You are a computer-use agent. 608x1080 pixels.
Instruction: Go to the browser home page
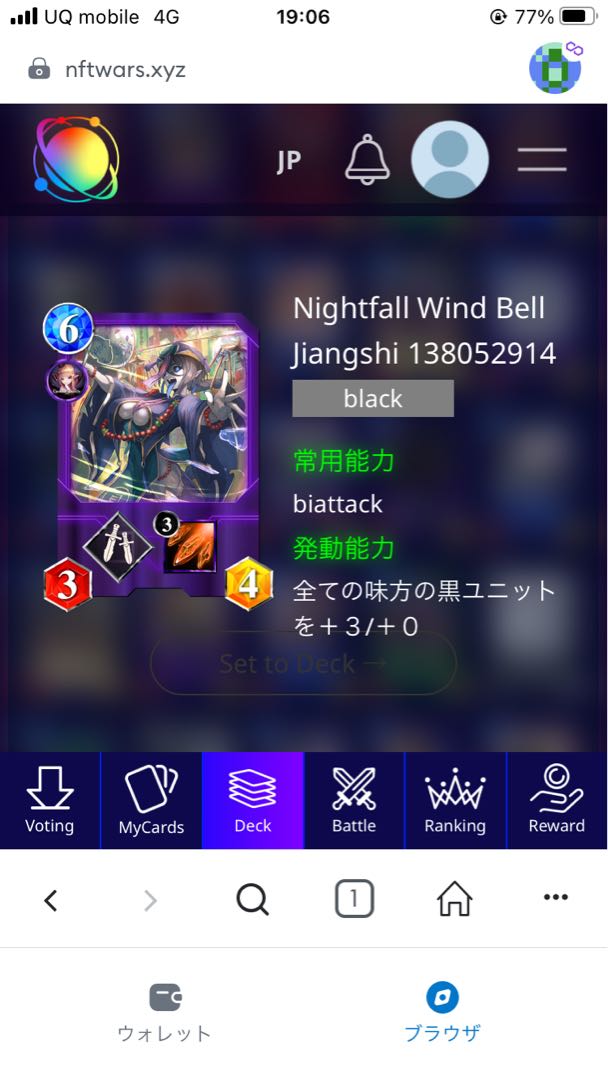pos(454,898)
